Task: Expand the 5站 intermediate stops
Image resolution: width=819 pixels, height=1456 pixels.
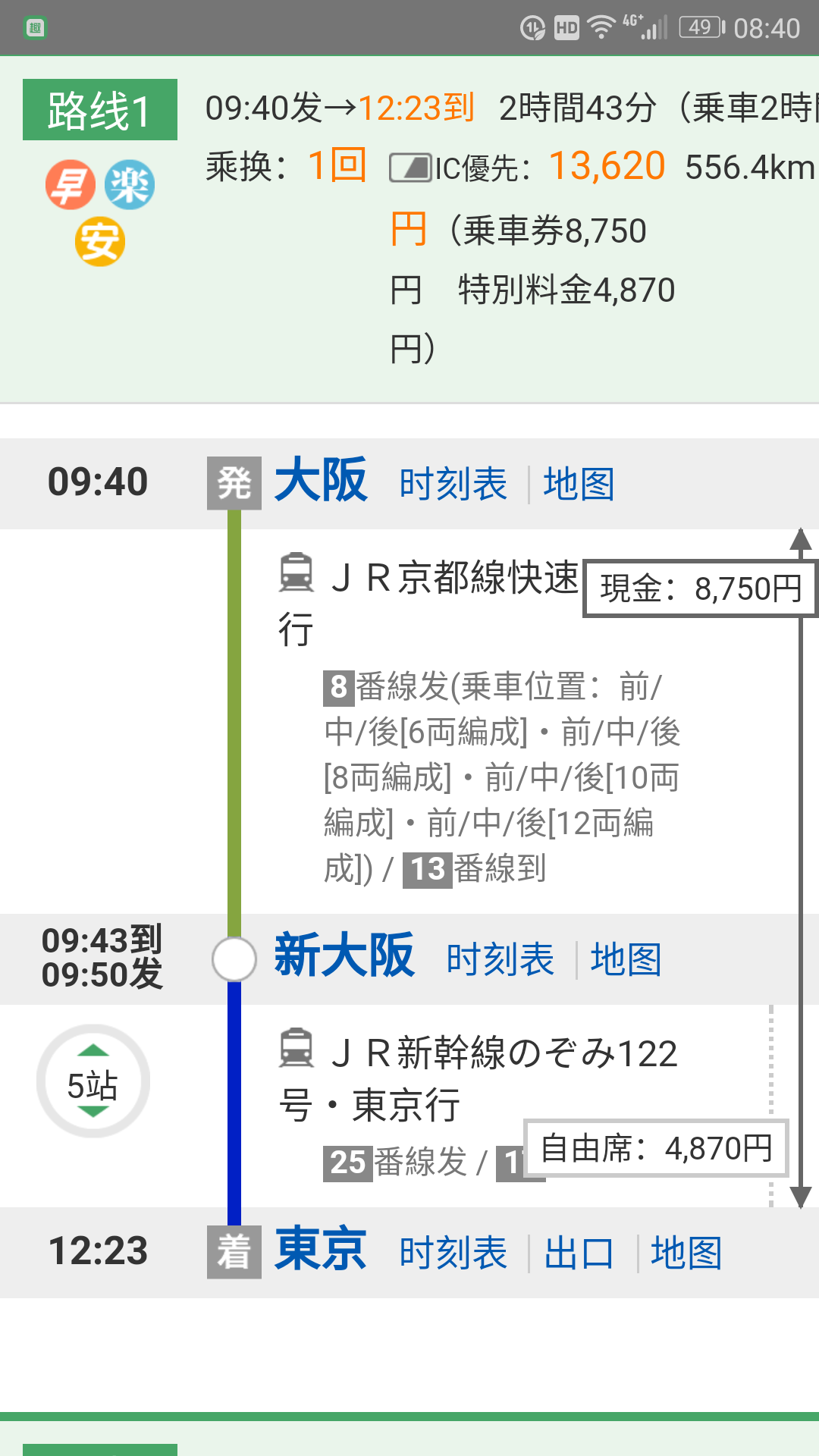Action: click(93, 1082)
